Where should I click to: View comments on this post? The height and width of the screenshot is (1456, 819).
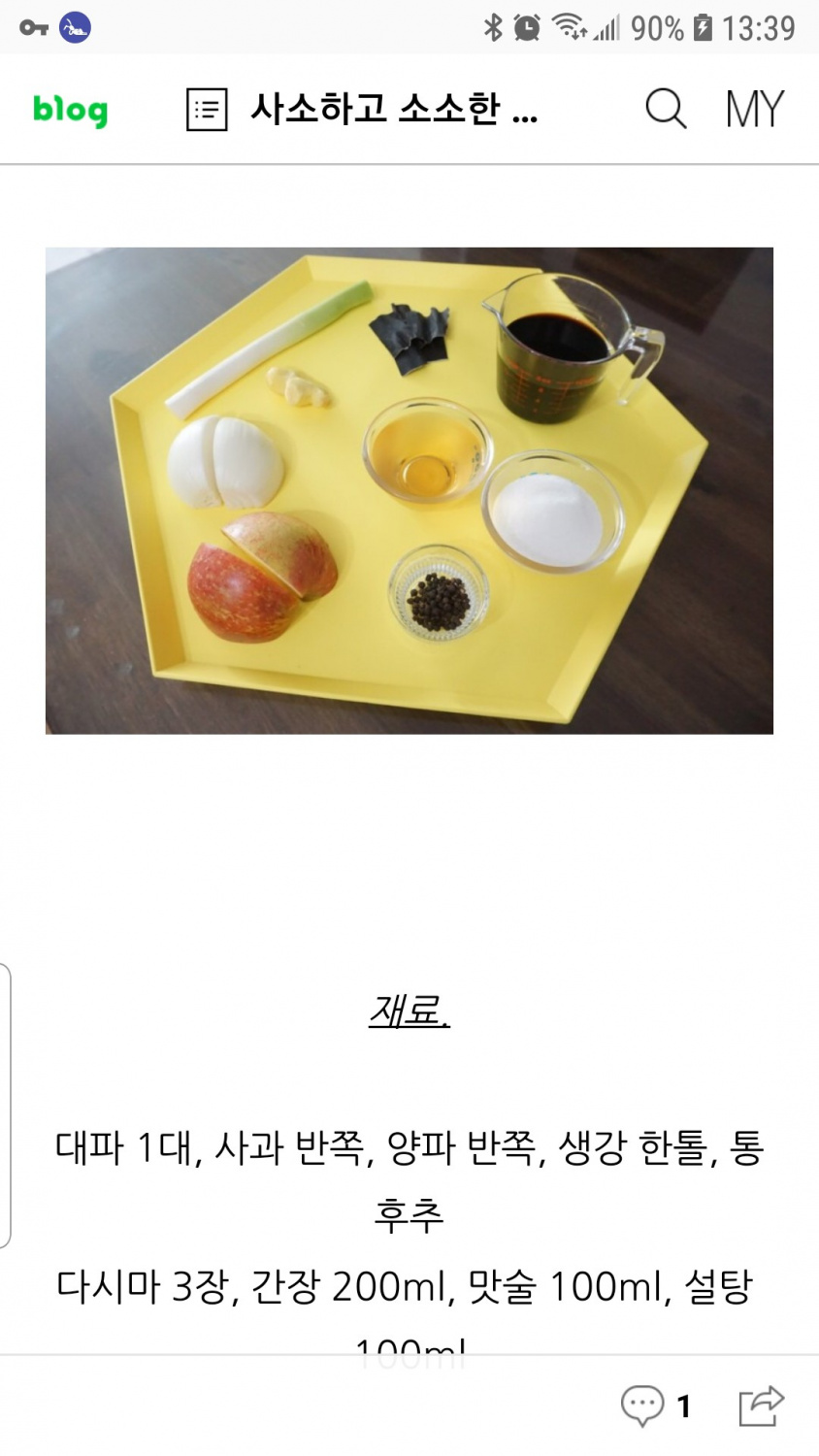654,1405
